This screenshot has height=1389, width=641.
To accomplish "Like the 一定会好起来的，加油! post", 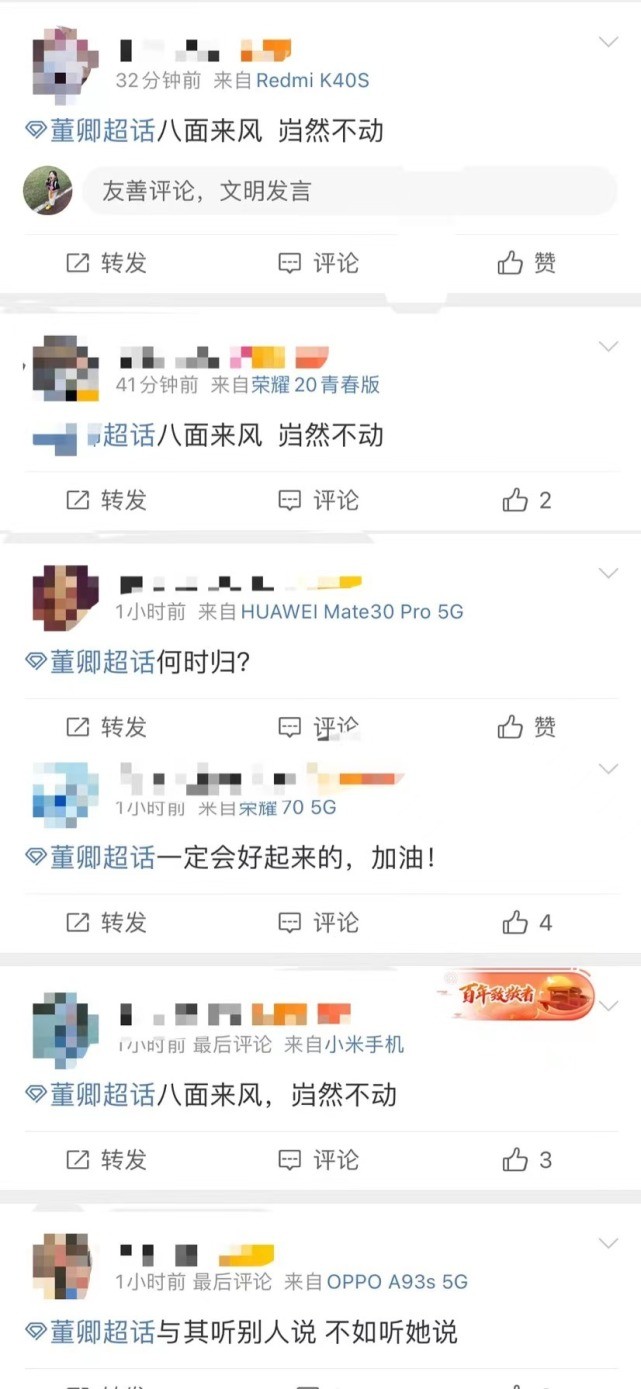I will (527, 922).
